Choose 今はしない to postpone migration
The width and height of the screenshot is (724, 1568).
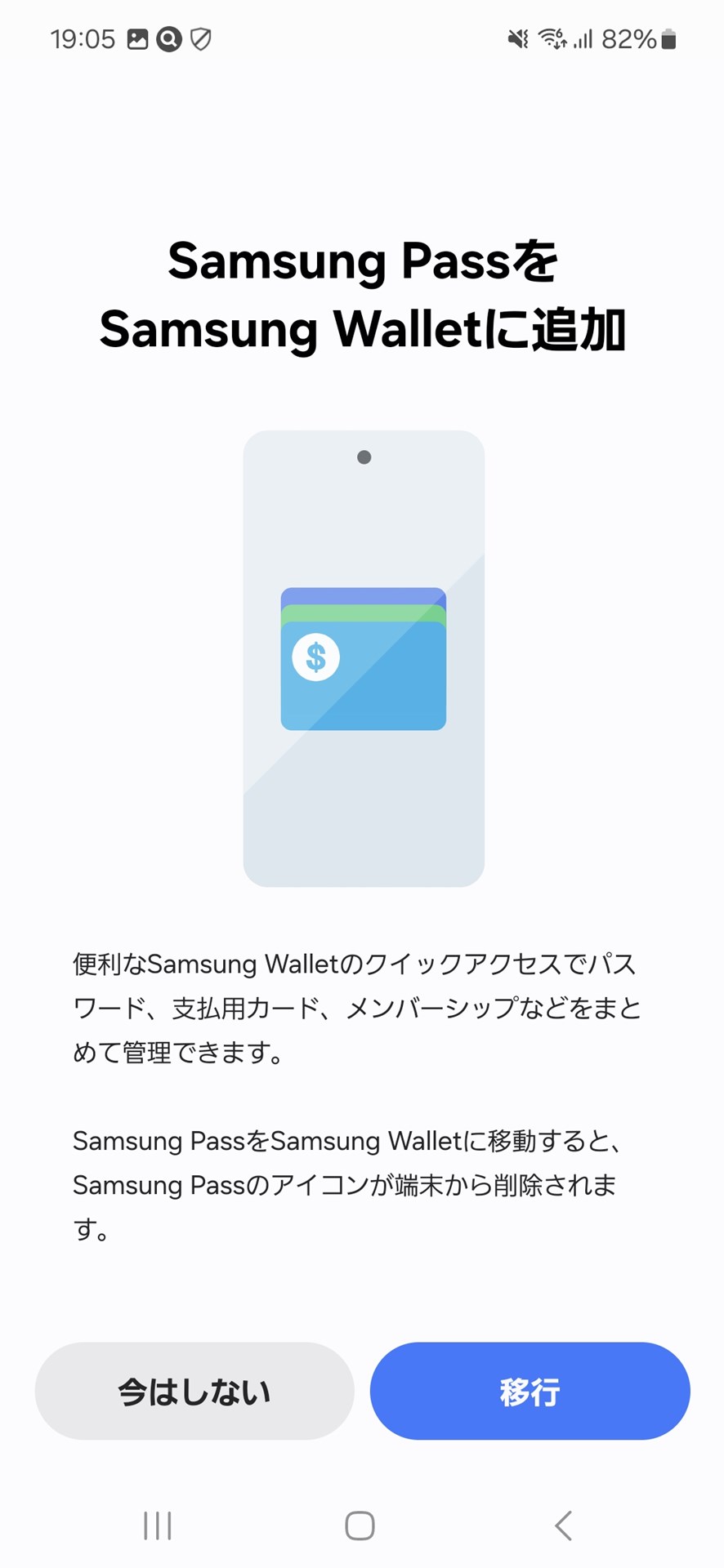194,1391
